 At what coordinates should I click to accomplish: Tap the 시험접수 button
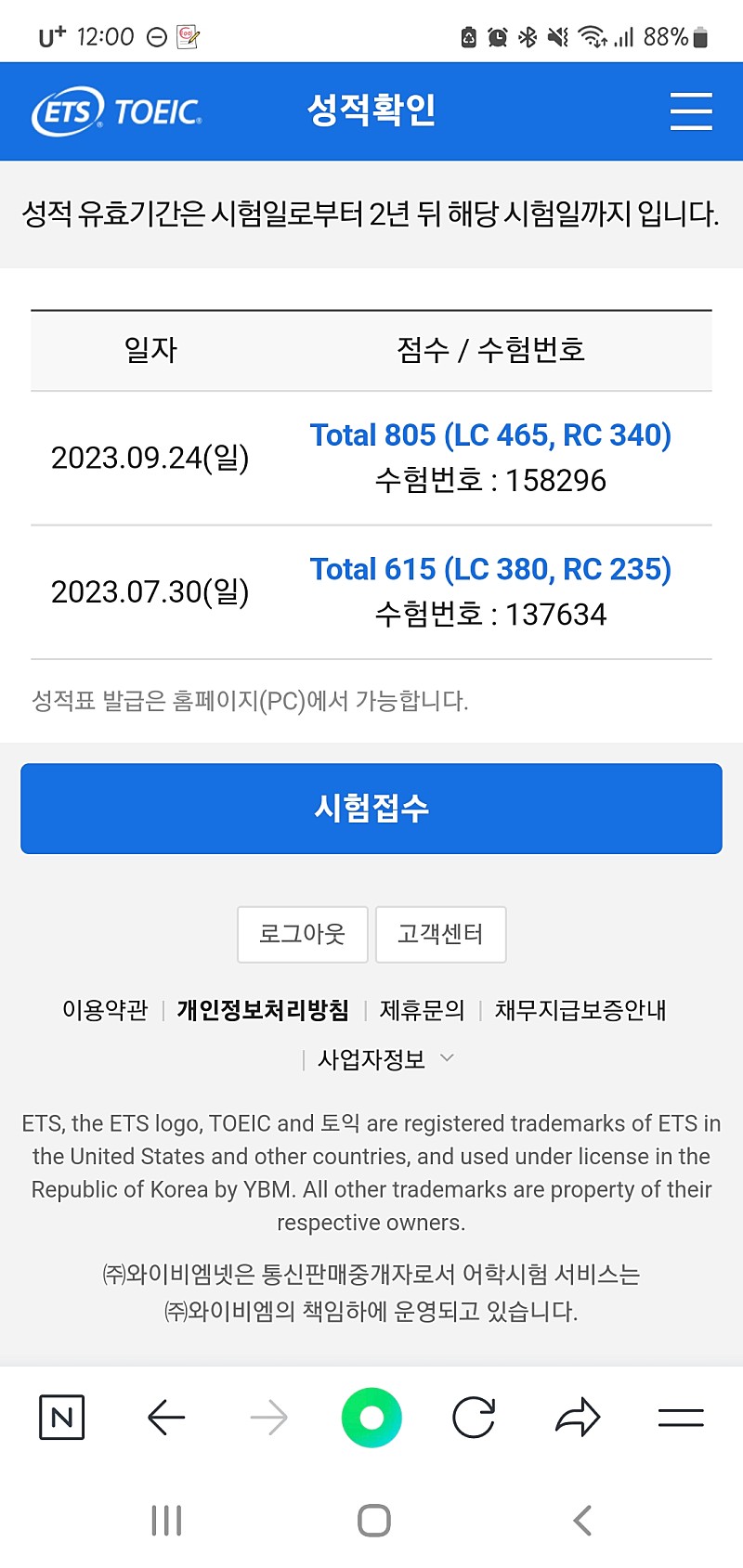(x=371, y=809)
